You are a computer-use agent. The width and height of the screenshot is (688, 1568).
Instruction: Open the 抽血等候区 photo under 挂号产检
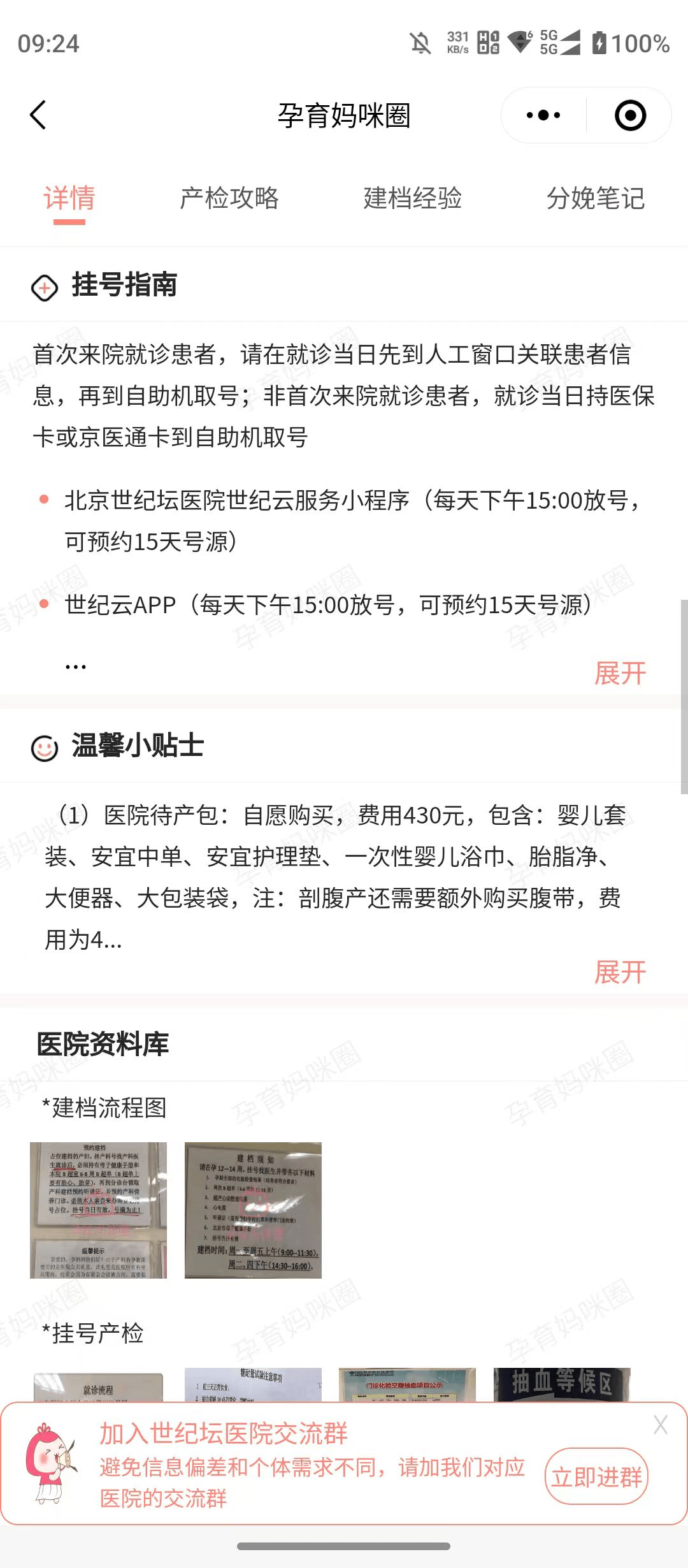pyautogui.click(x=562, y=1383)
